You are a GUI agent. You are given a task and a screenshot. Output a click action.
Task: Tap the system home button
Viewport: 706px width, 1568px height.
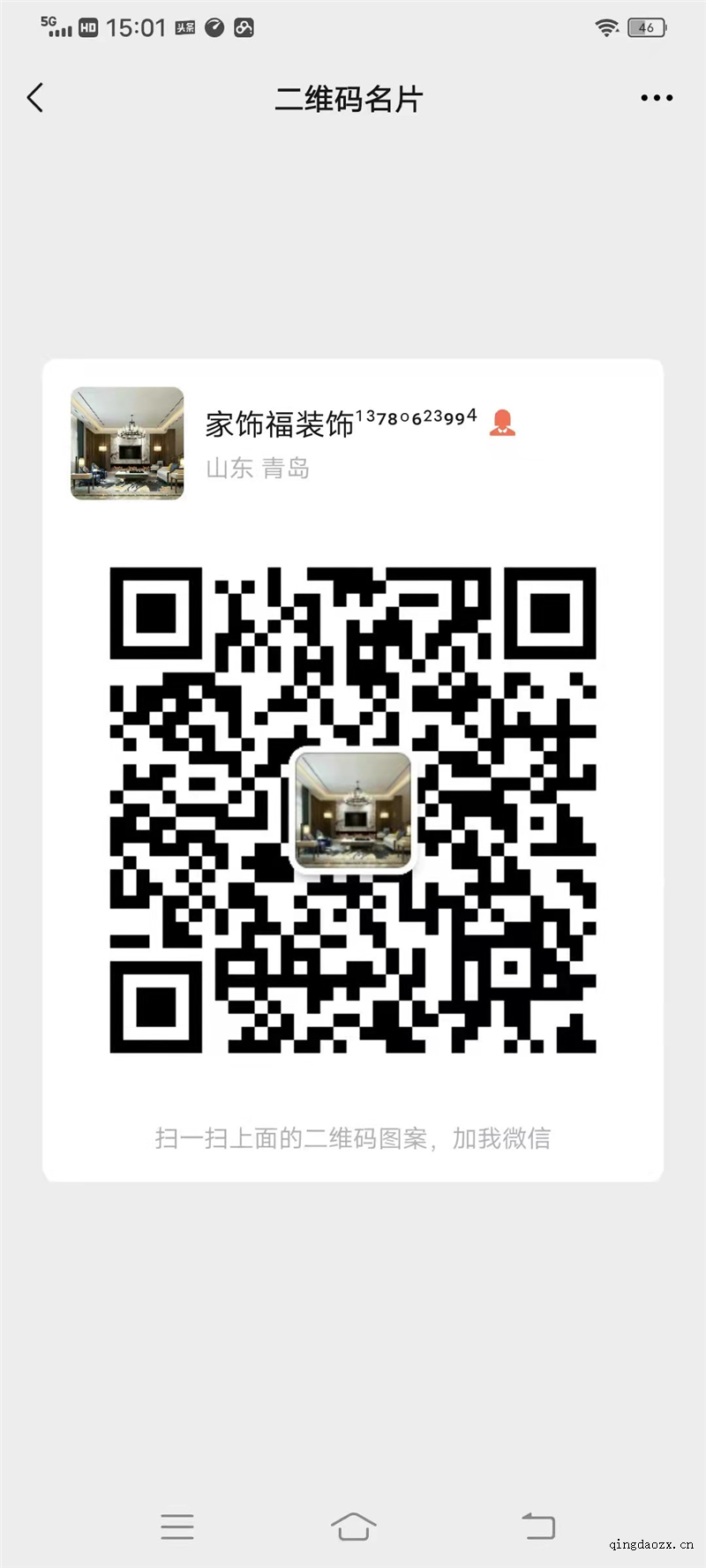(353, 1526)
